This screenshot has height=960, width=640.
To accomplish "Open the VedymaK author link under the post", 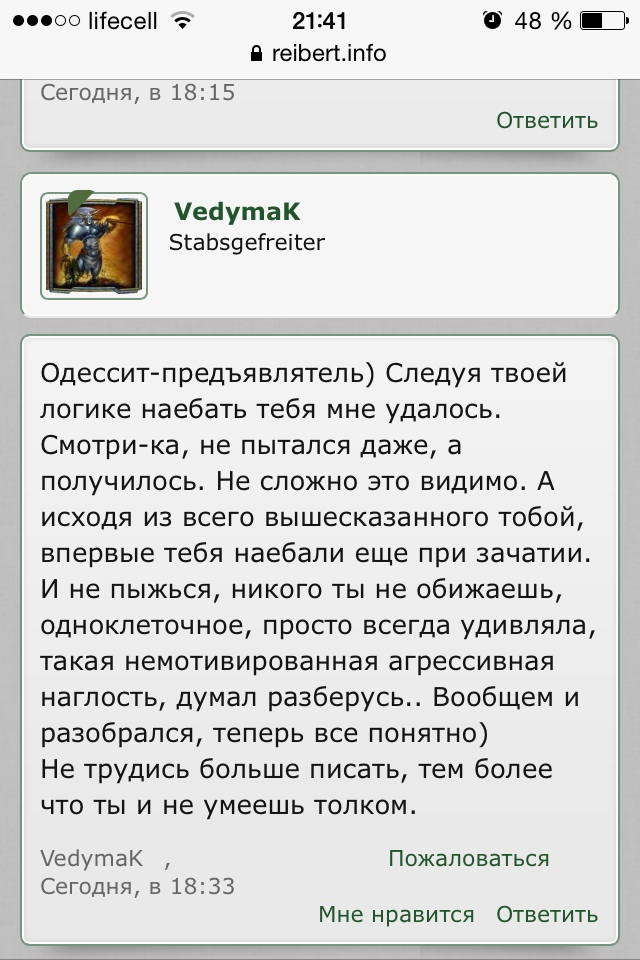I will point(92,858).
